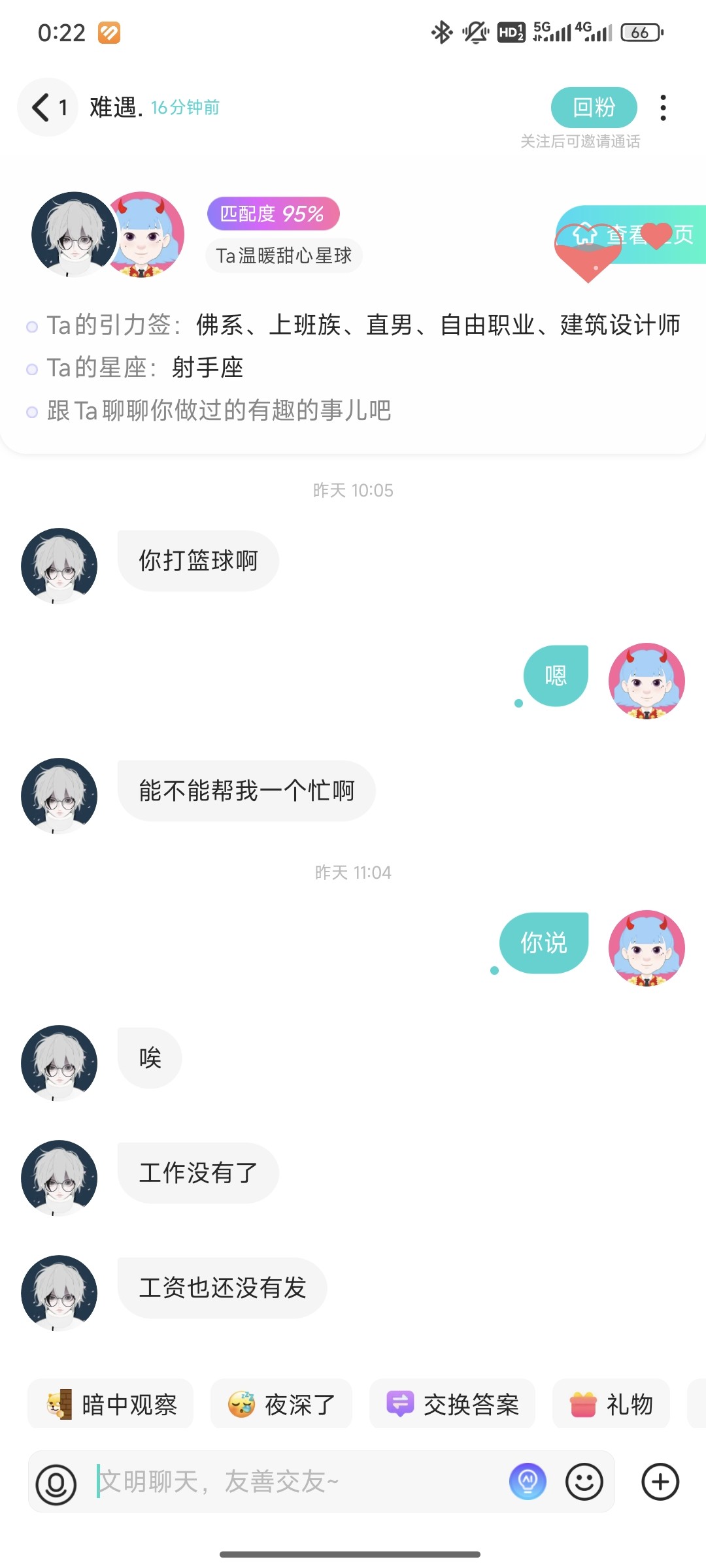
Task: Tap the voice input microphone icon
Action: click(x=56, y=1483)
